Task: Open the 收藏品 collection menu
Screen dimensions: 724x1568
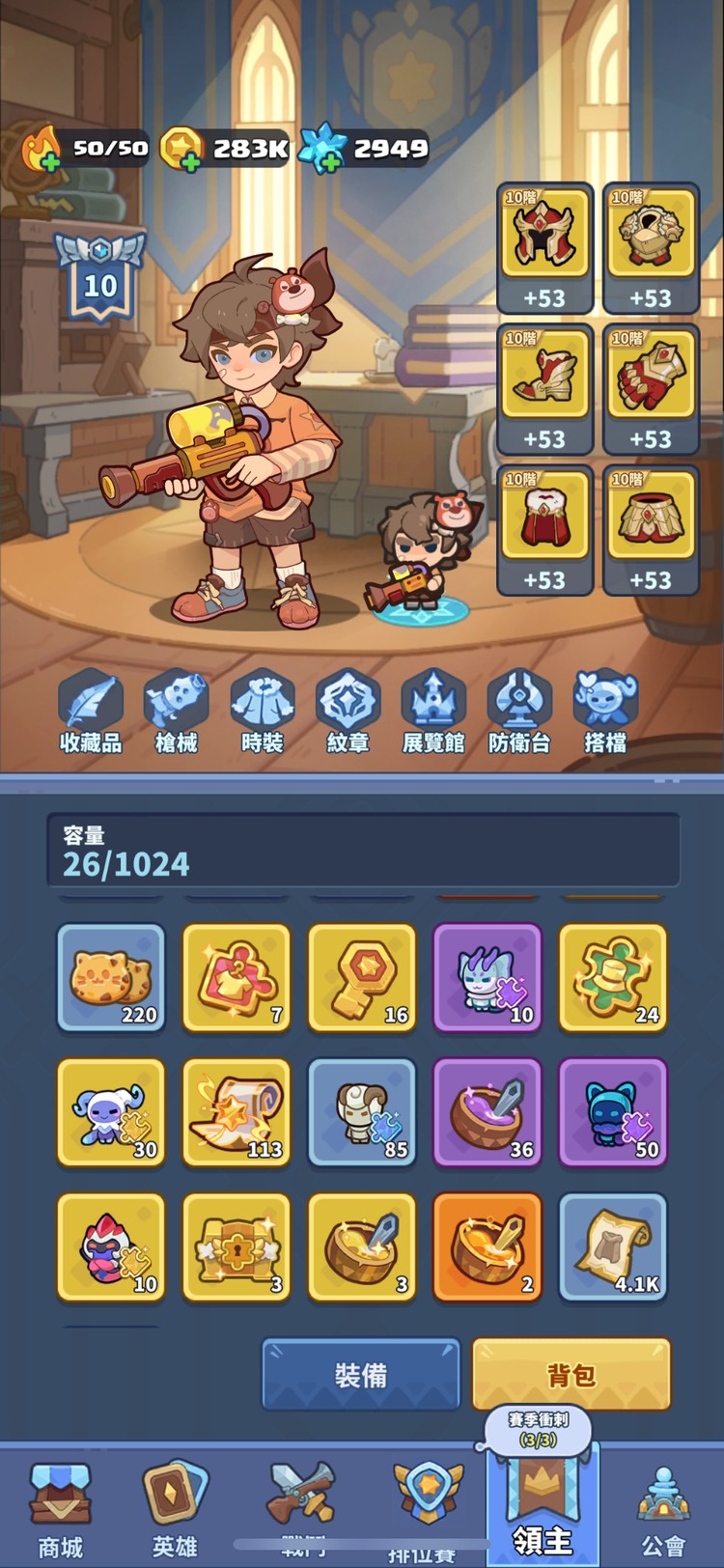Action: 90,712
